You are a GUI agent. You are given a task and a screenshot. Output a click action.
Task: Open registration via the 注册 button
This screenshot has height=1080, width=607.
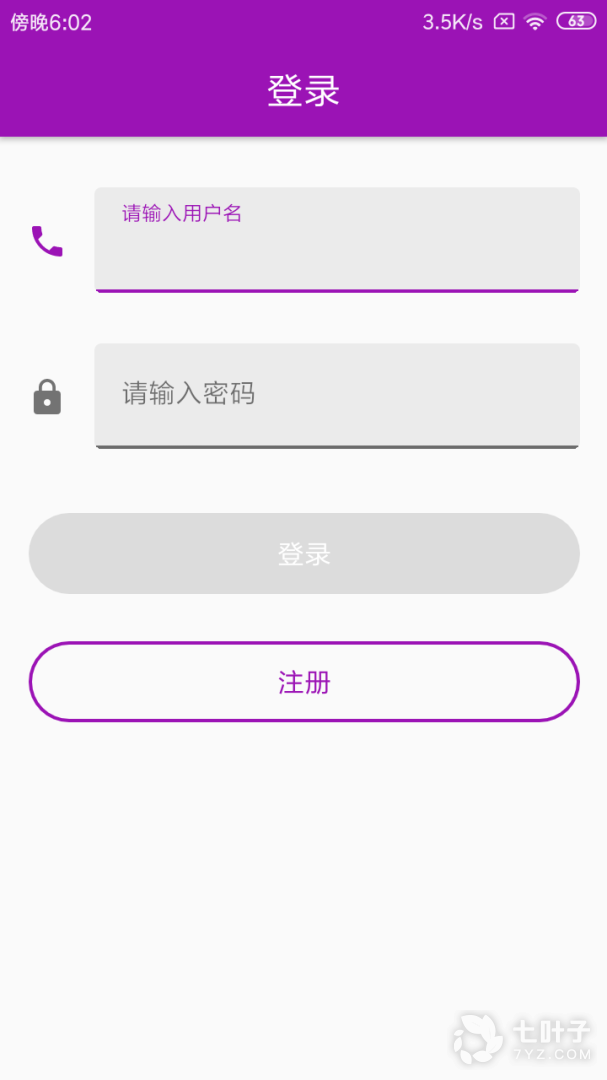pyautogui.click(x=304, y=682)
